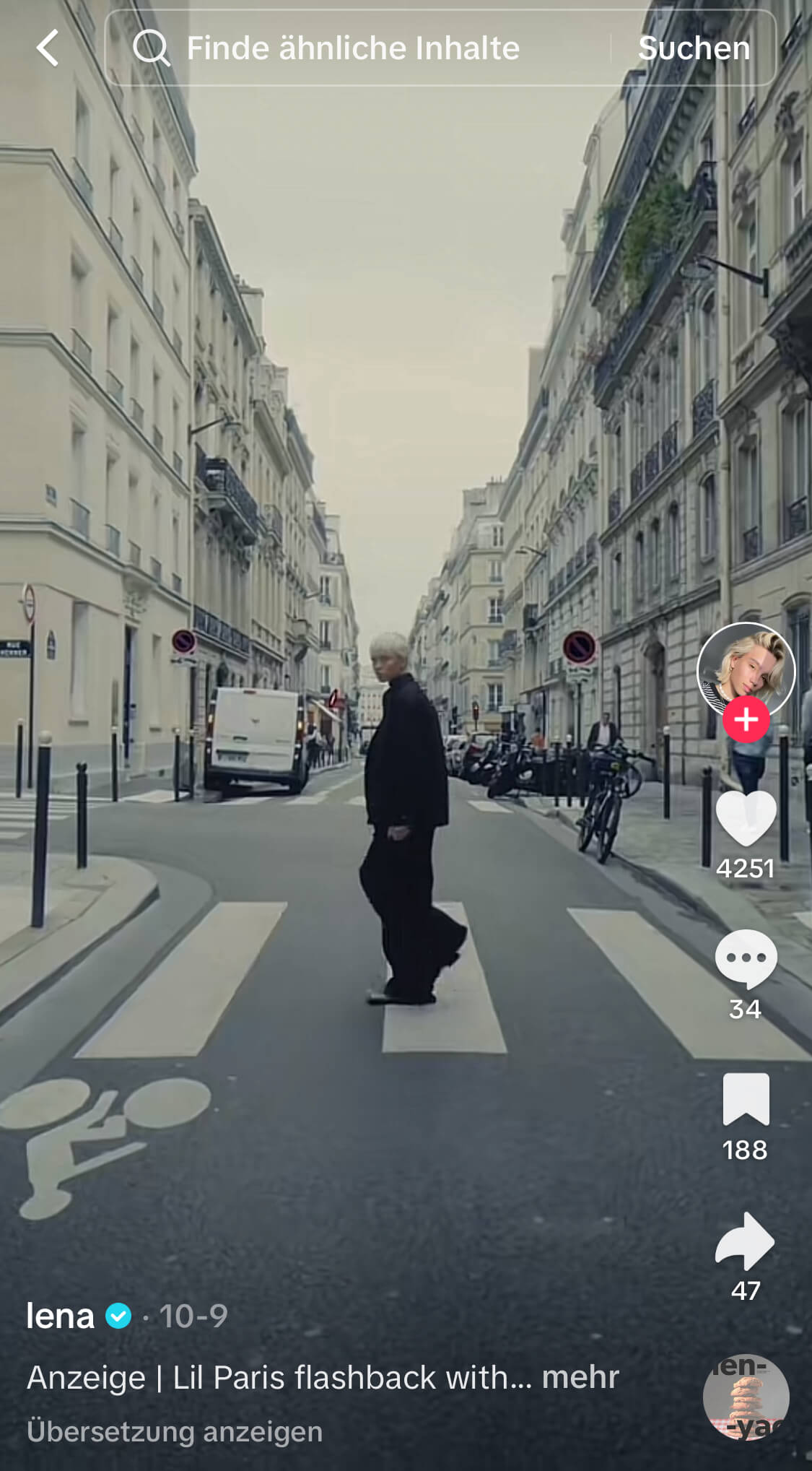This screenshot has width=812, height=1471.
Task: Open lena's profile picture
Action: point(746,671)
